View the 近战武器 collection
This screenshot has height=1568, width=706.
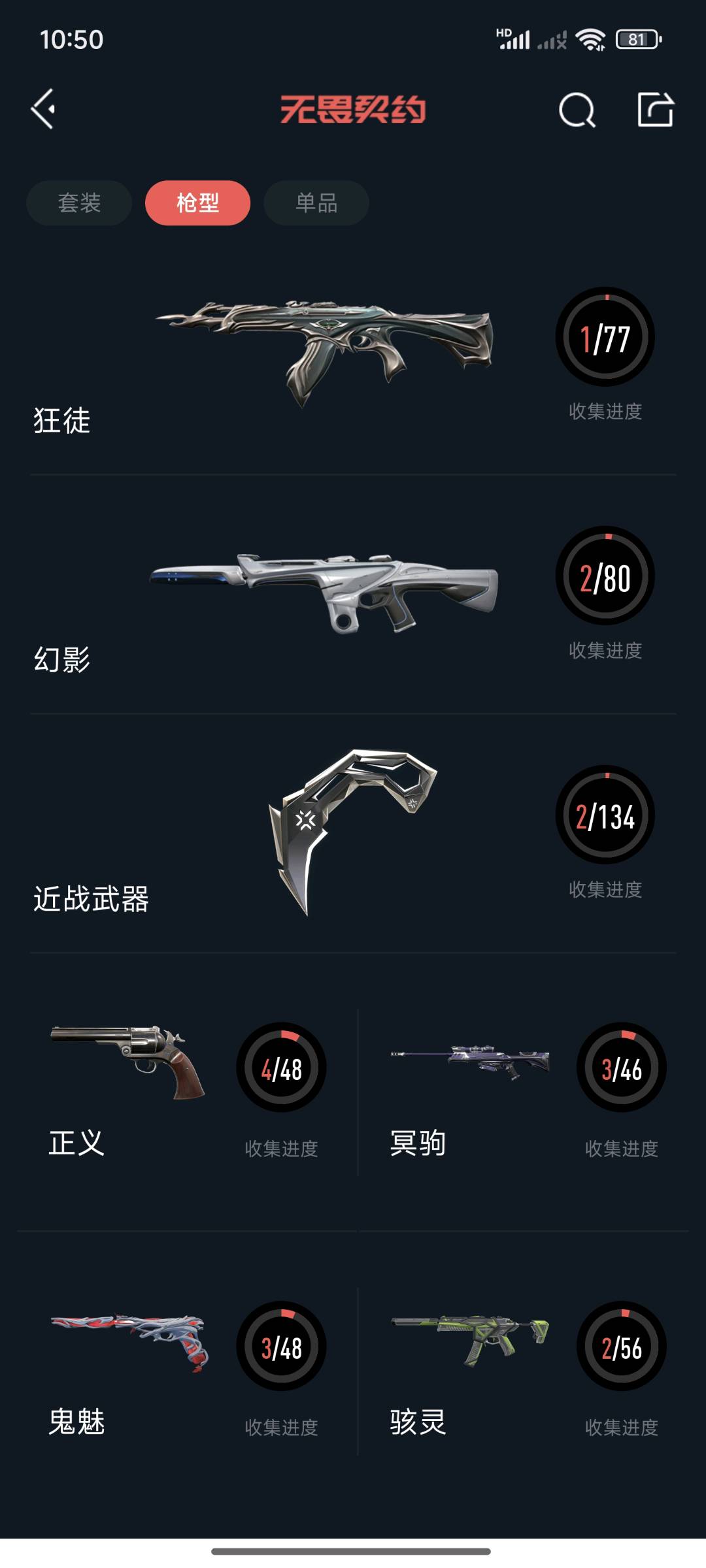pos(353,833)
